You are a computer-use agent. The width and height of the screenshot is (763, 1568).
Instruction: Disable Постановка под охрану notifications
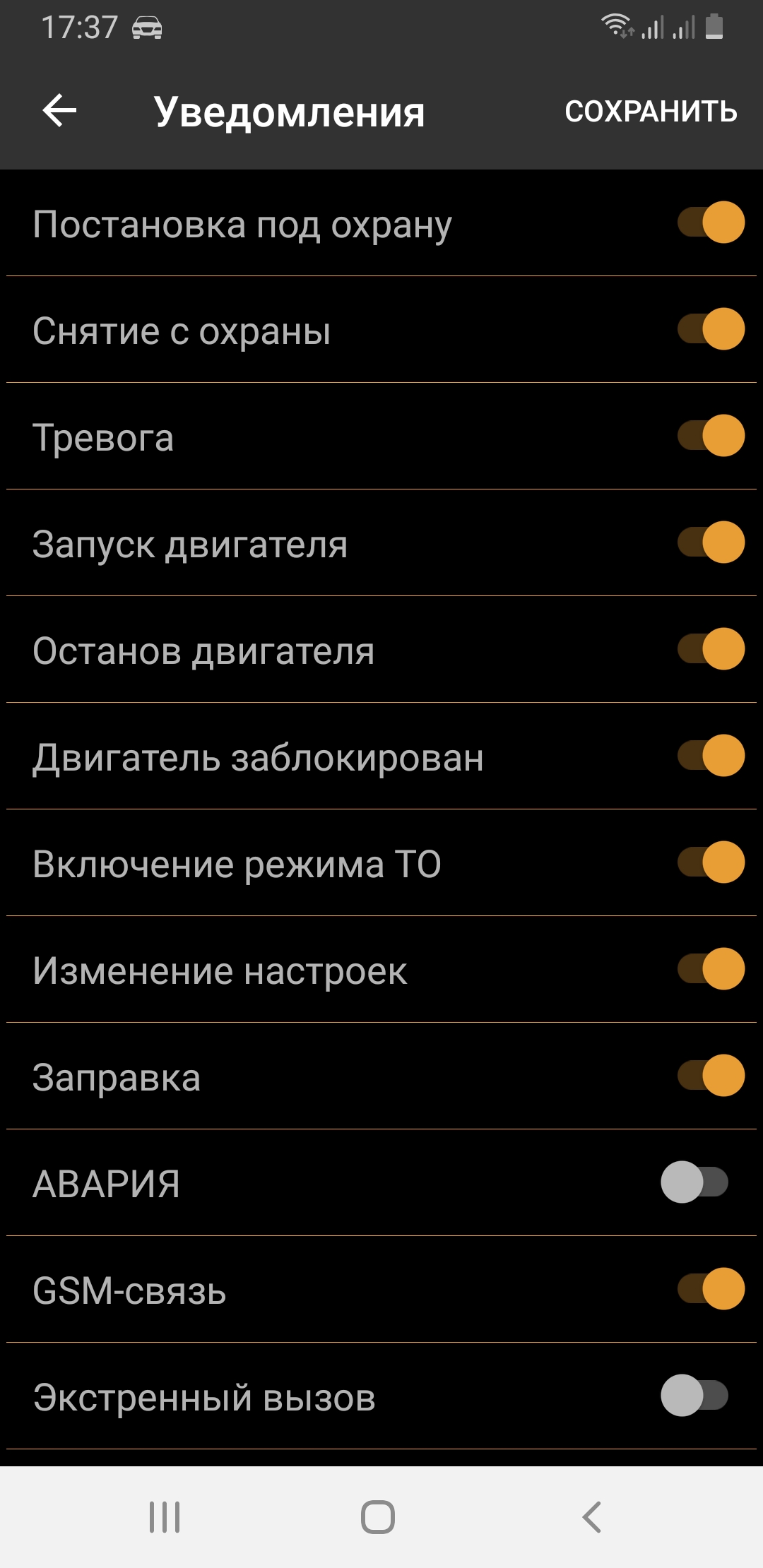[x=711, y=222]
